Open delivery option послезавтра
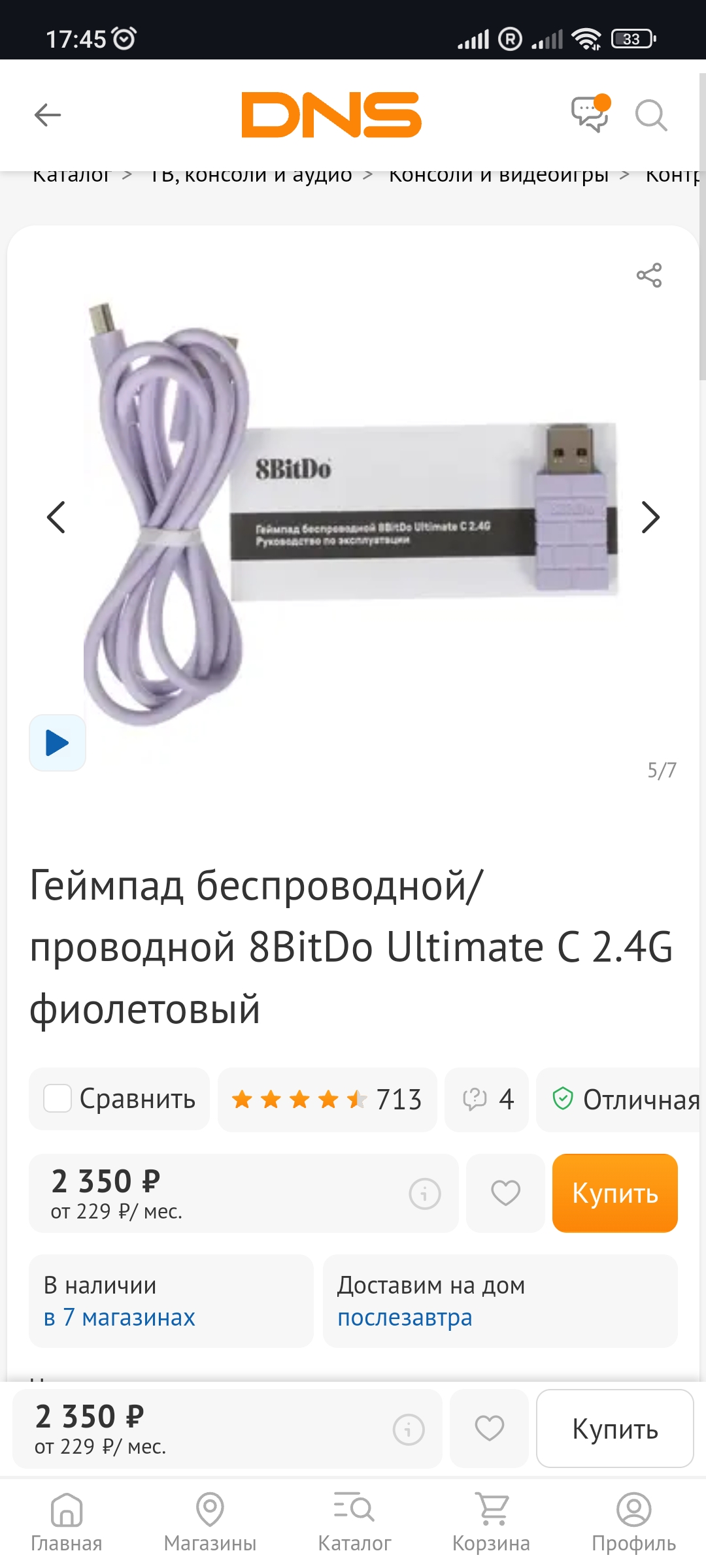Image resolution: width=706 pixels, height=1568 pixels. [405, 1317]
